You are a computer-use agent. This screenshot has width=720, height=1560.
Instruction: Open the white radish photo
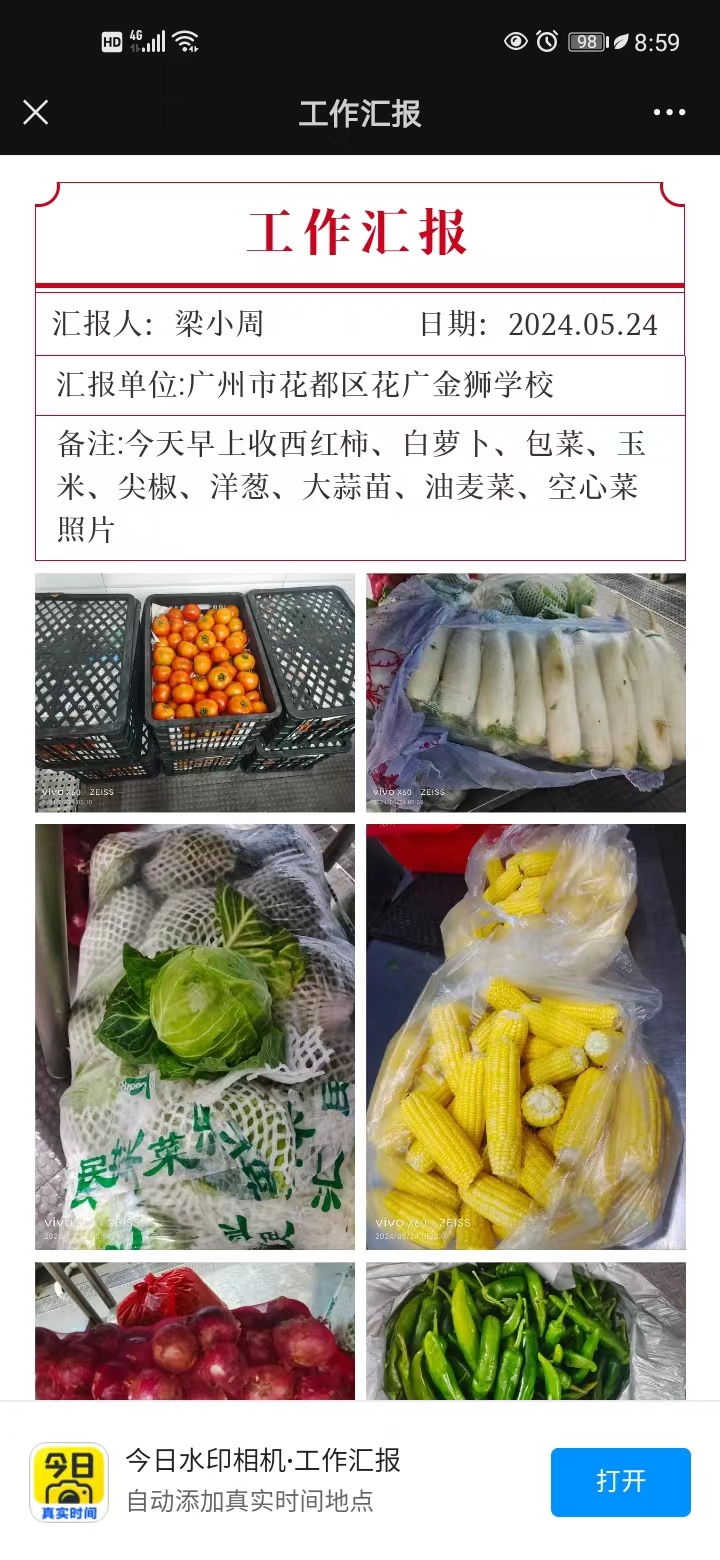tap(526, 693)
